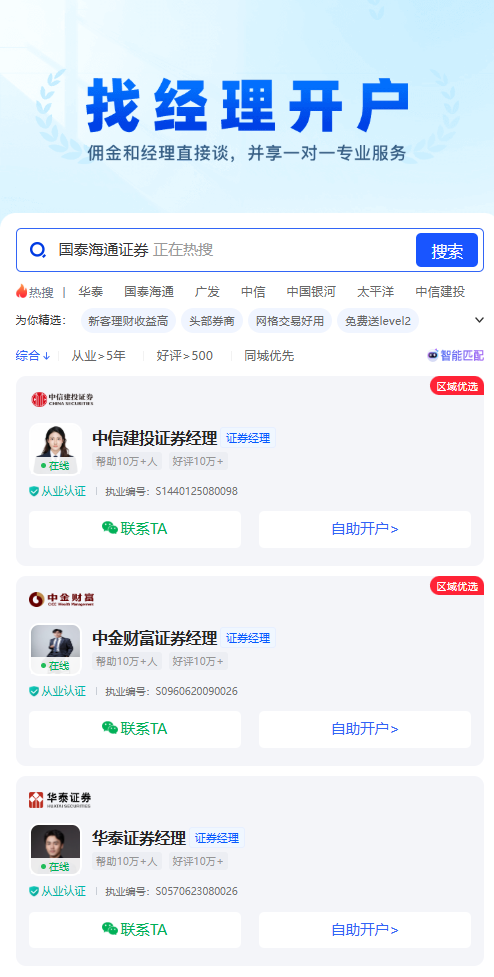The height and width of the screenshot is (977, 494).
Task: Choose hot search 中国银河
Action: (x=311, y=292)
